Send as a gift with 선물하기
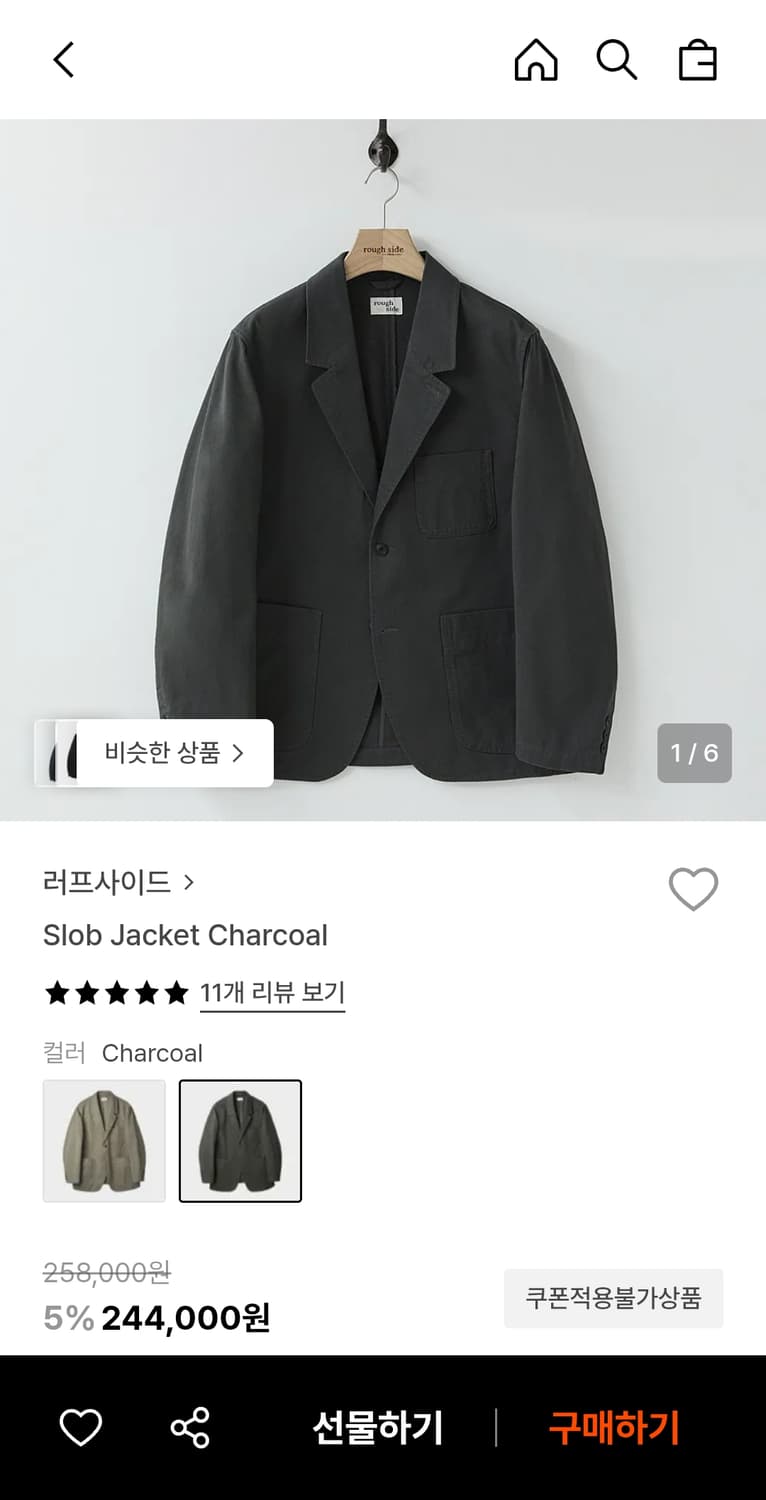This screenshot has height=1500, width=766. pyautogui.click(x=377, y=1427)
